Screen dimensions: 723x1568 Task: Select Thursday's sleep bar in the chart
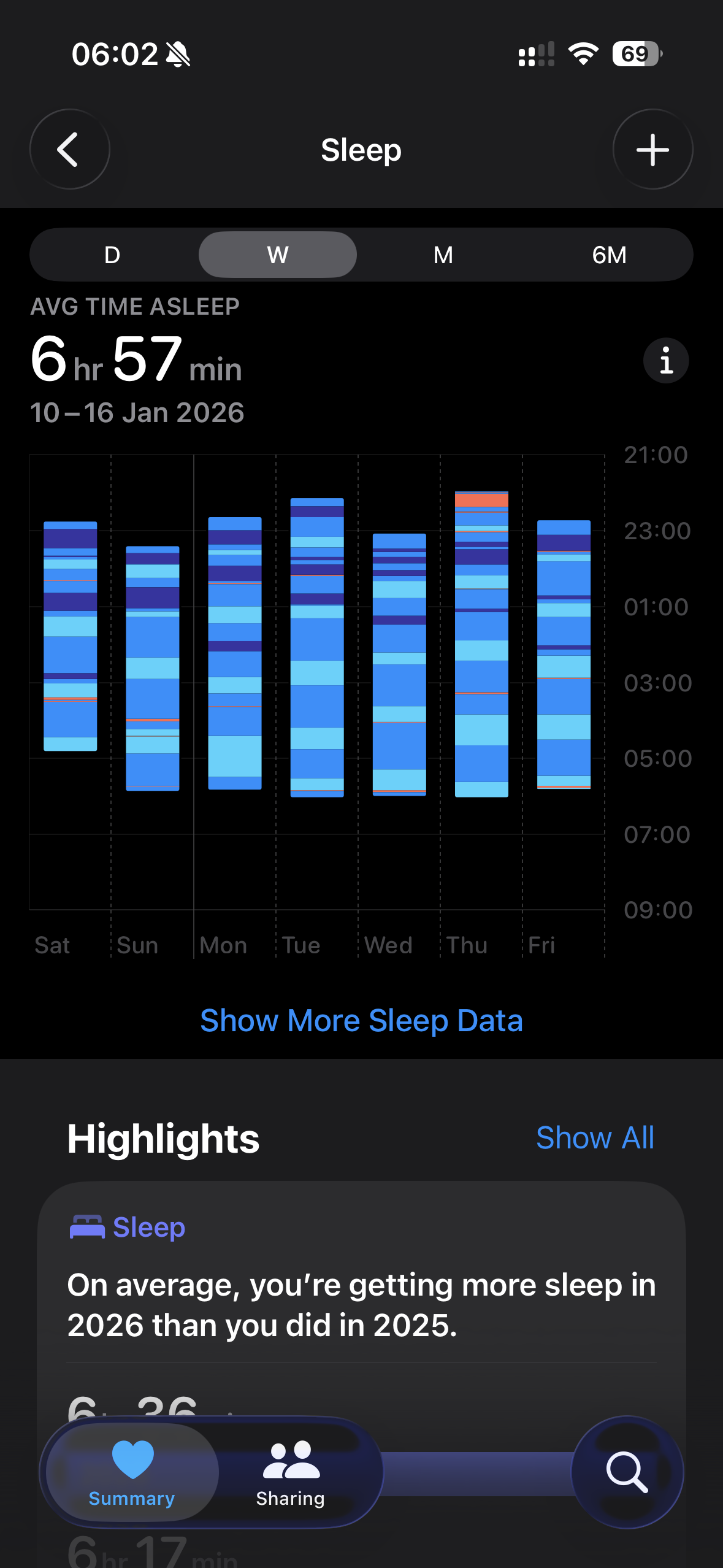(481, 644)
